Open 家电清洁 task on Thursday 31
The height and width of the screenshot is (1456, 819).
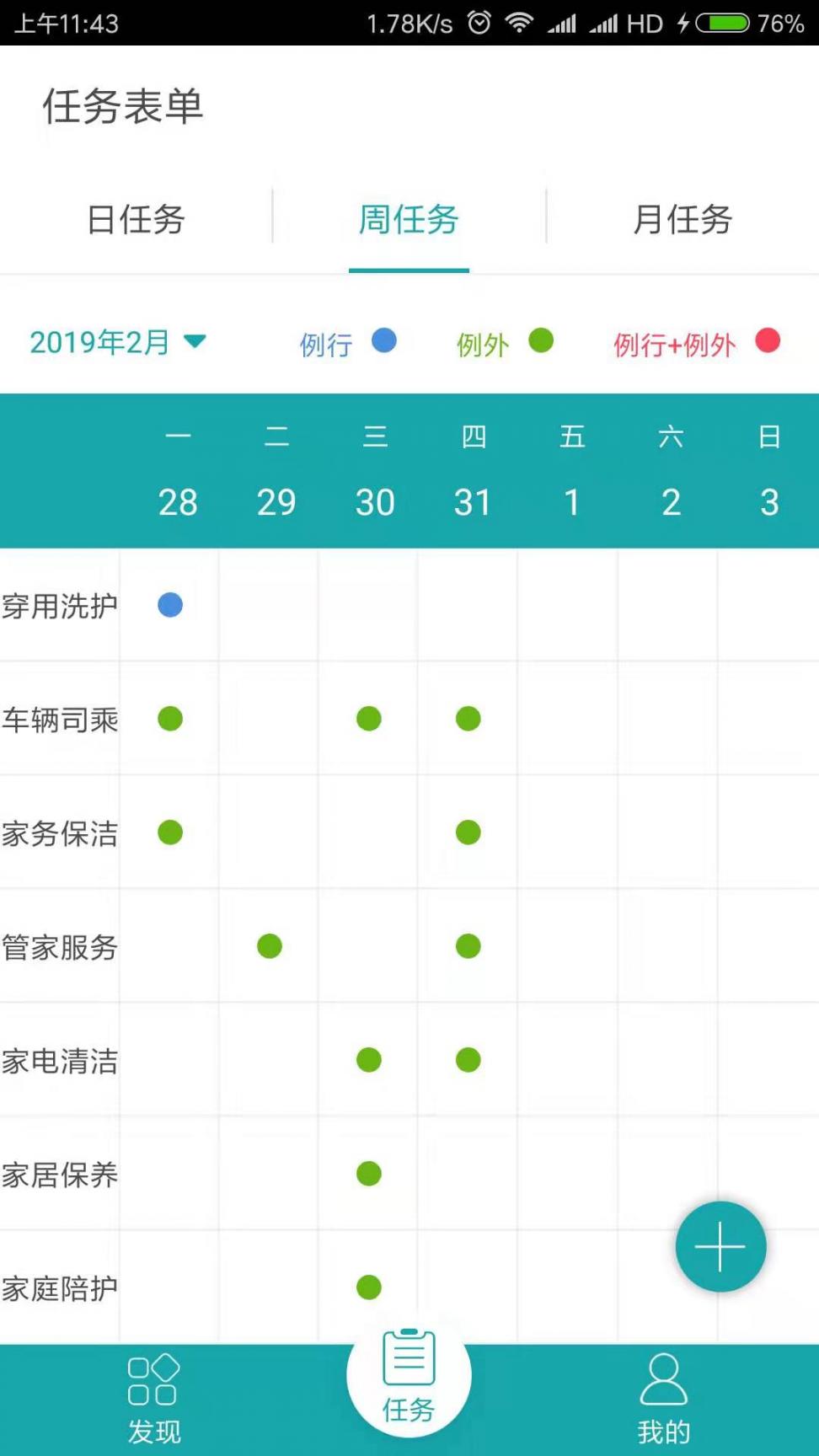tap(468, 1060)
